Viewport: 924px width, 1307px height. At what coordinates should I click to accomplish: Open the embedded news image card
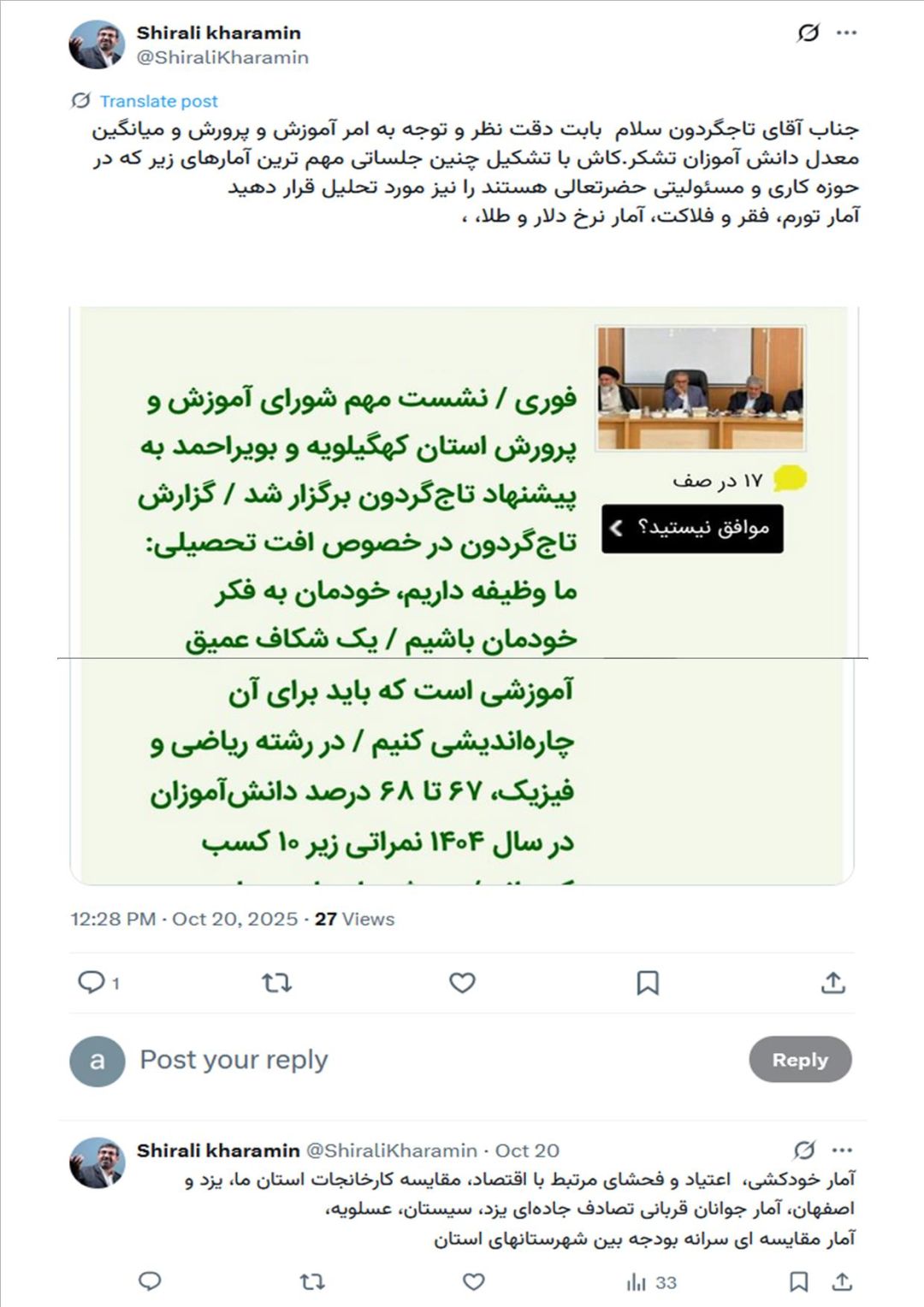462,594
